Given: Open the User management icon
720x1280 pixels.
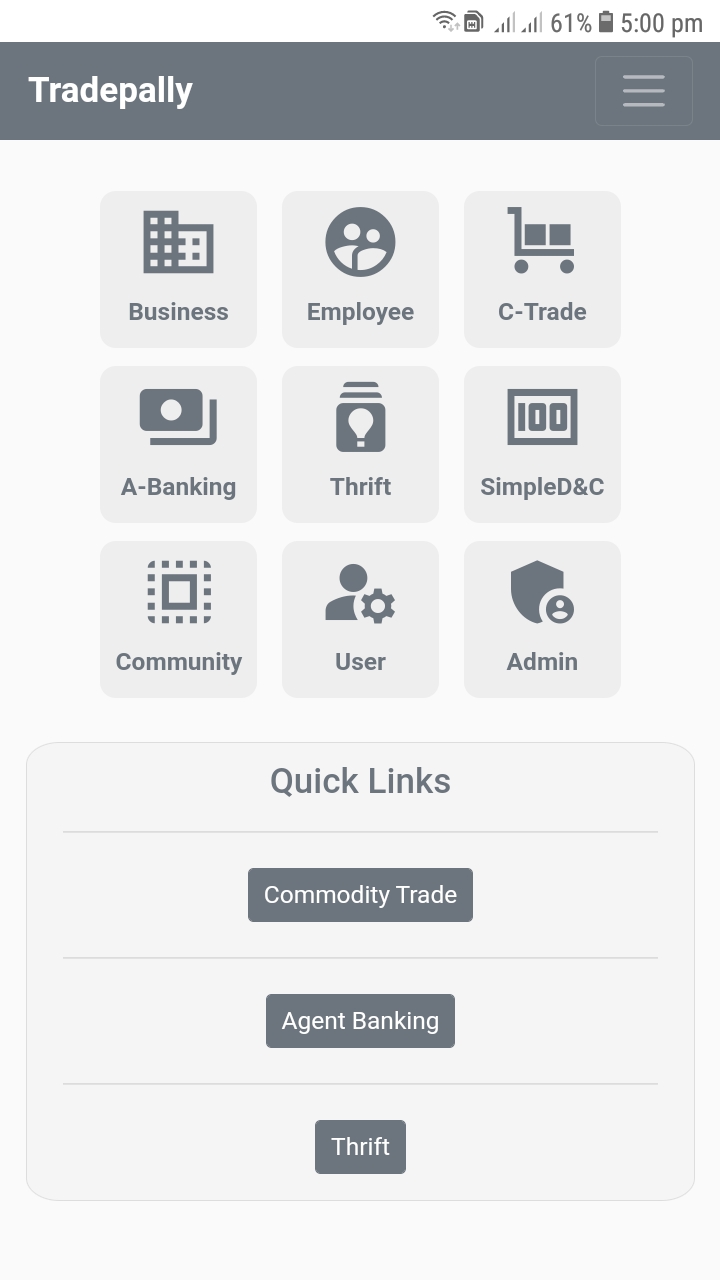Looking at the screenshot, I should coord(360,618).
